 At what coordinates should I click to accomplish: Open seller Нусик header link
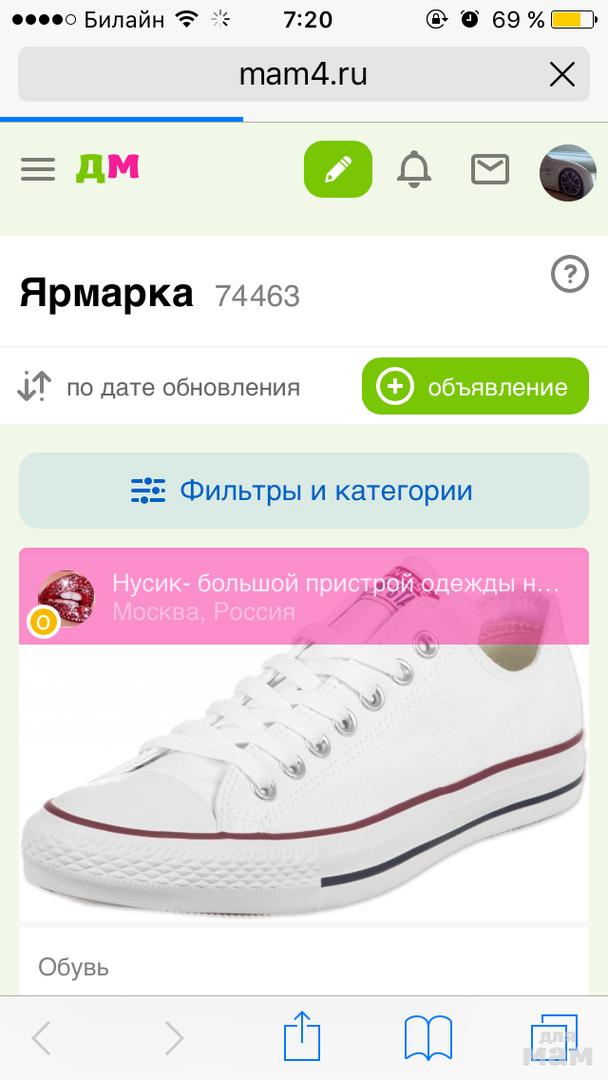[335, 584]
